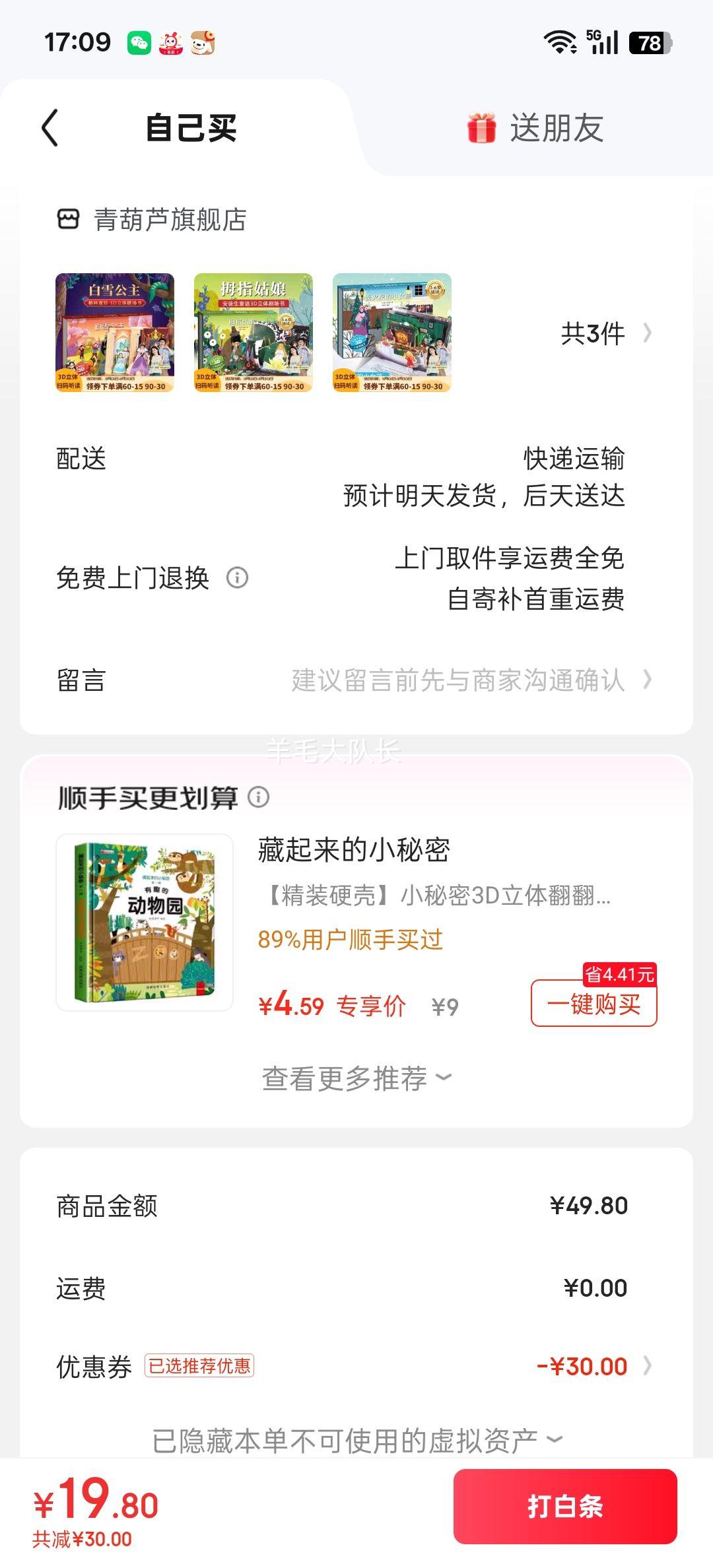Viewport: 713px width, 1568px height.
Task: Tap 一键购买 to buy 藏起来的小秘密
Action: (x=593, y=1004)
